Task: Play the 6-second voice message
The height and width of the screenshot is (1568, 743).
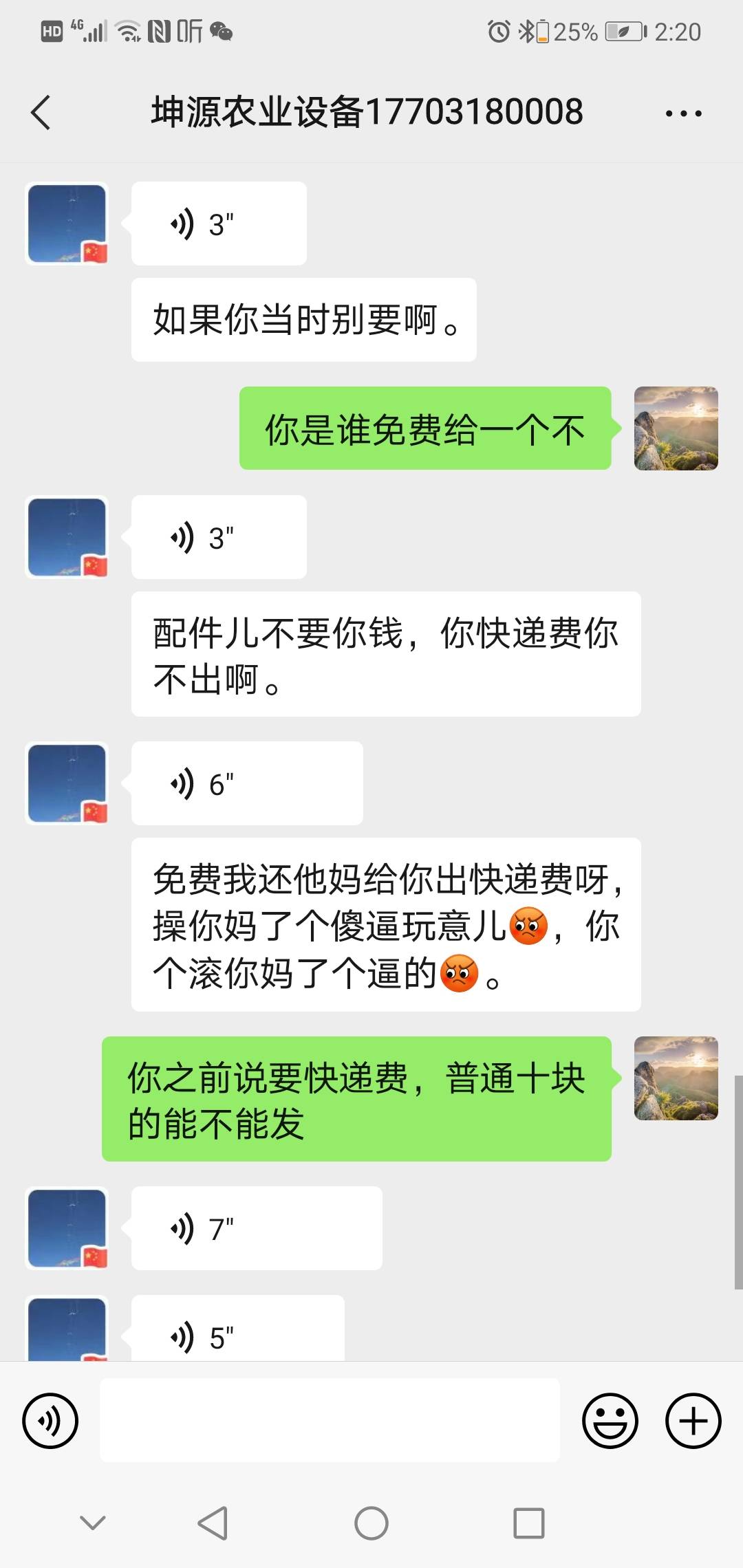Action: [x=247, y=783]
